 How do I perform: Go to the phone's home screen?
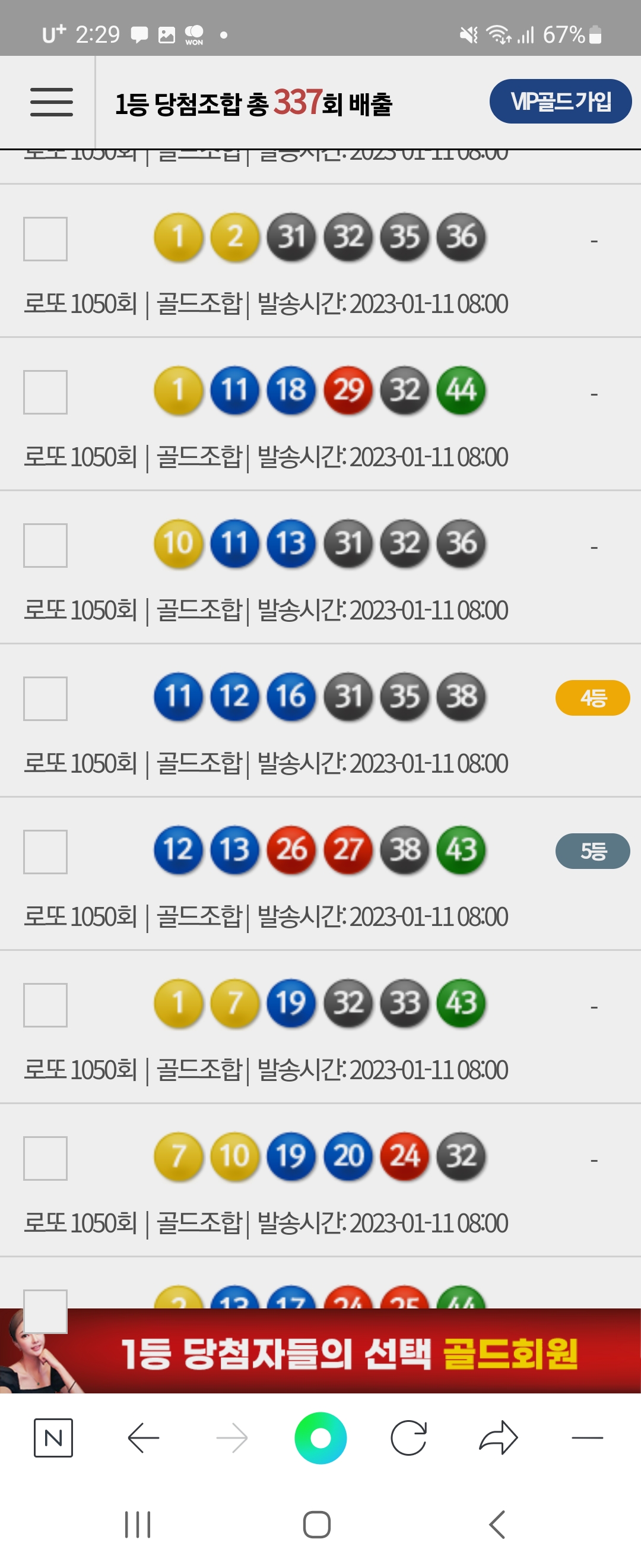(317, 1525)
